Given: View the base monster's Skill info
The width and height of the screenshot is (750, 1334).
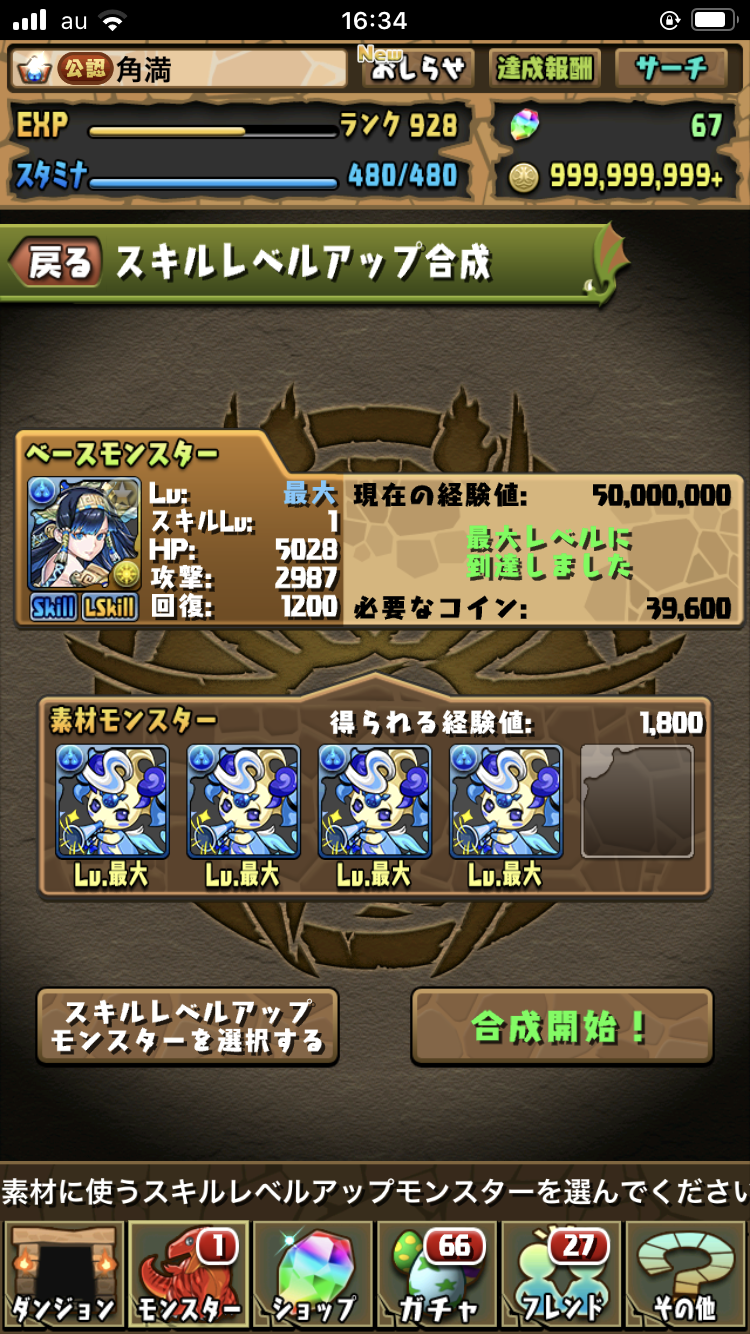Looking at the screenshot, I should click(x=53, y=607).
